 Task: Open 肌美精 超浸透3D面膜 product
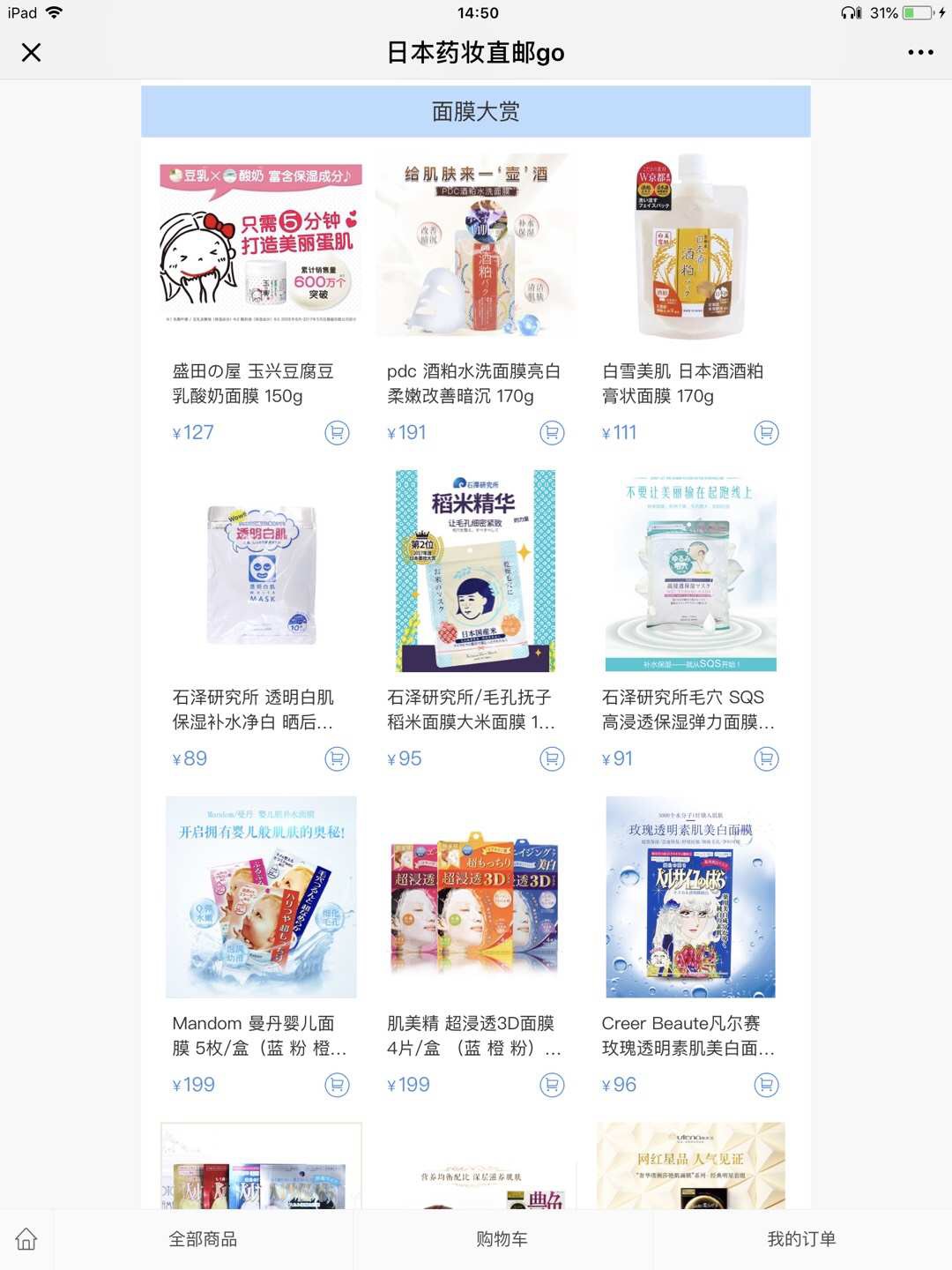[476, 897]
